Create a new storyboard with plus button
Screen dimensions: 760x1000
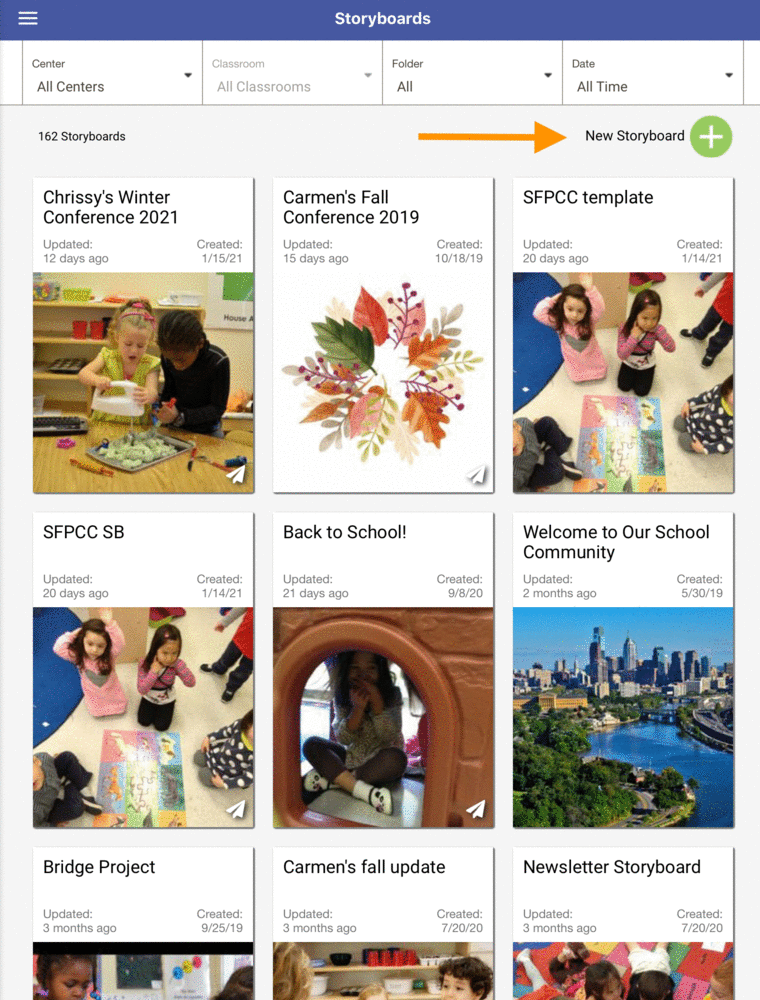[711, 137]
